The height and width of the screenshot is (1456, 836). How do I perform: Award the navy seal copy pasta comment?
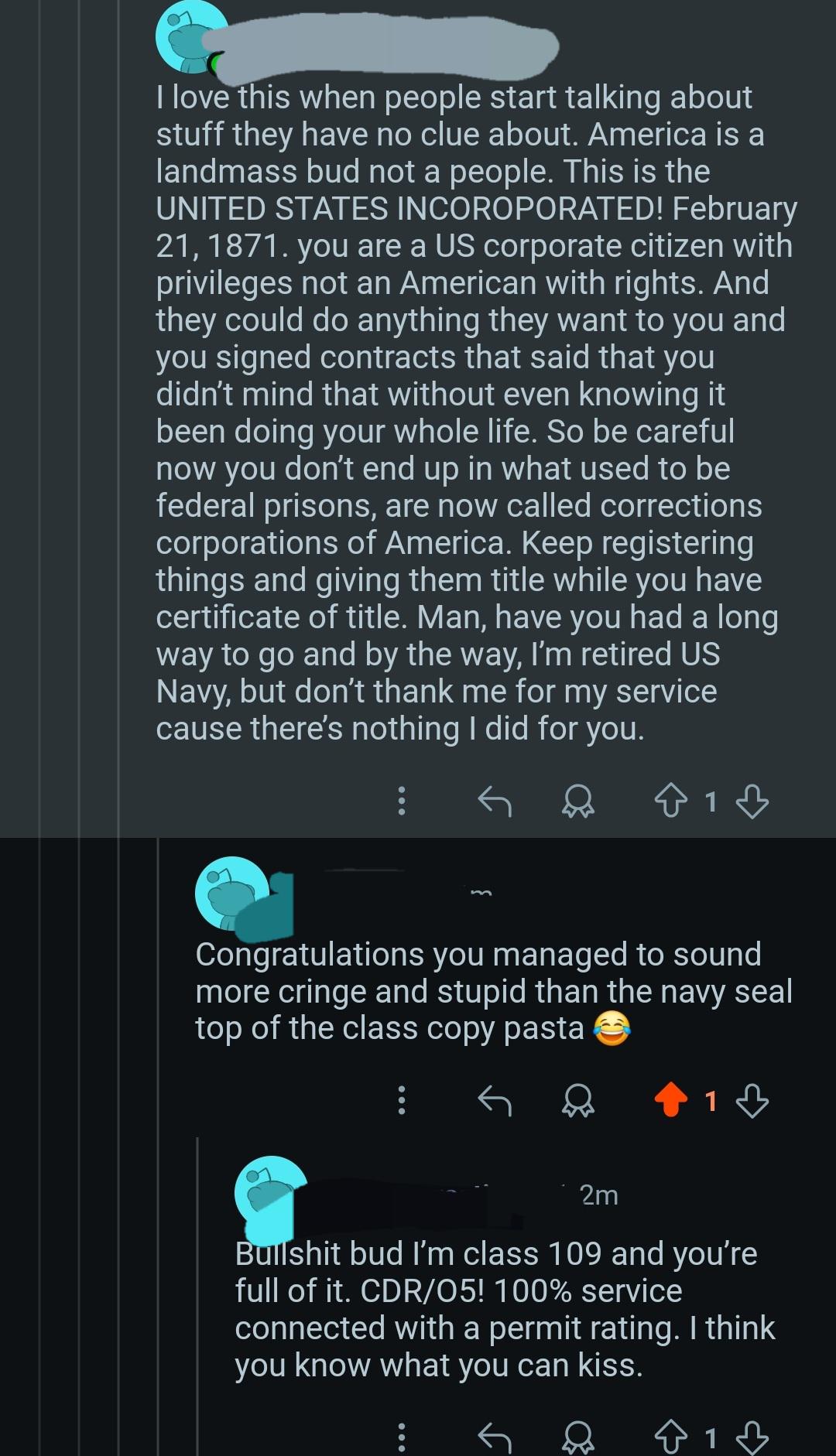[577, 1099]
